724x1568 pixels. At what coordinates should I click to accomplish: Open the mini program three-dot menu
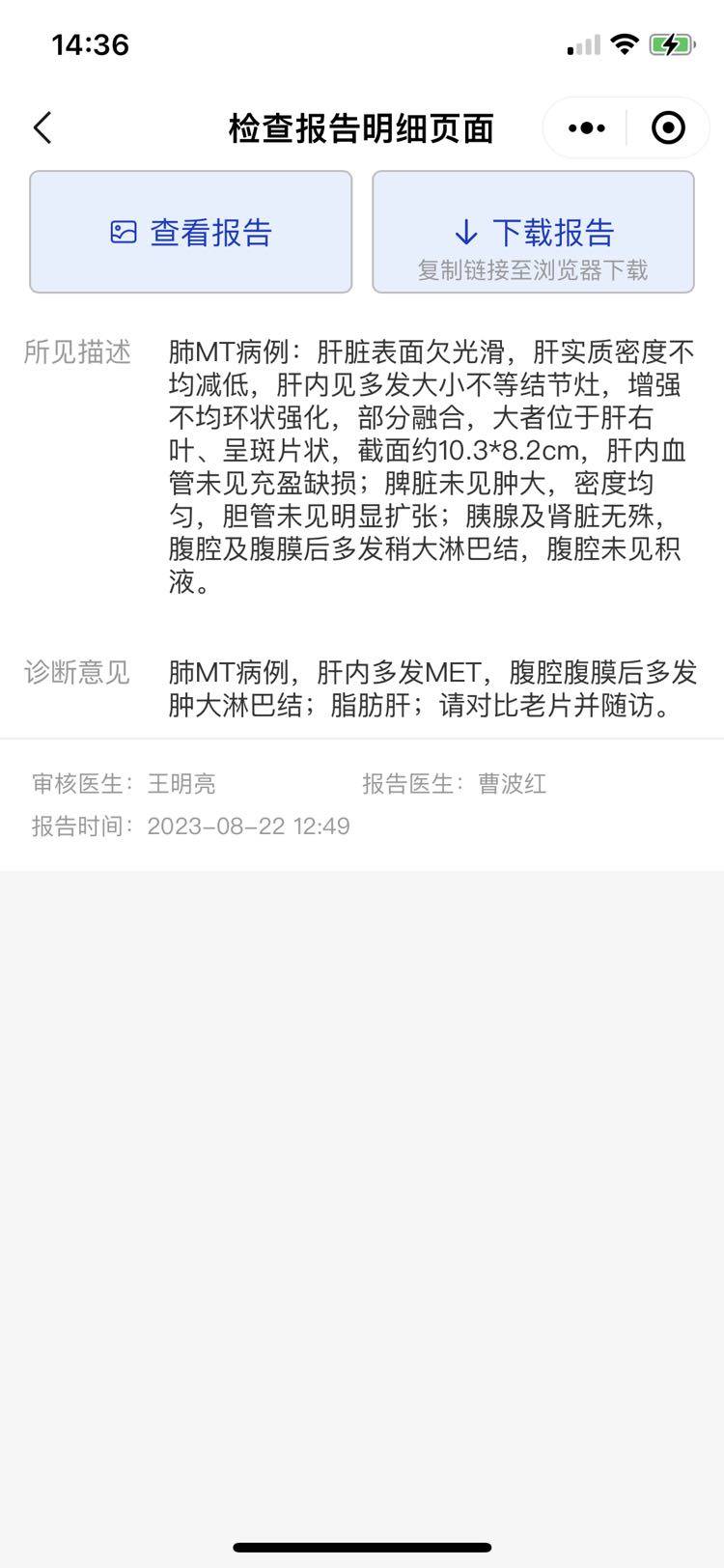586,127
